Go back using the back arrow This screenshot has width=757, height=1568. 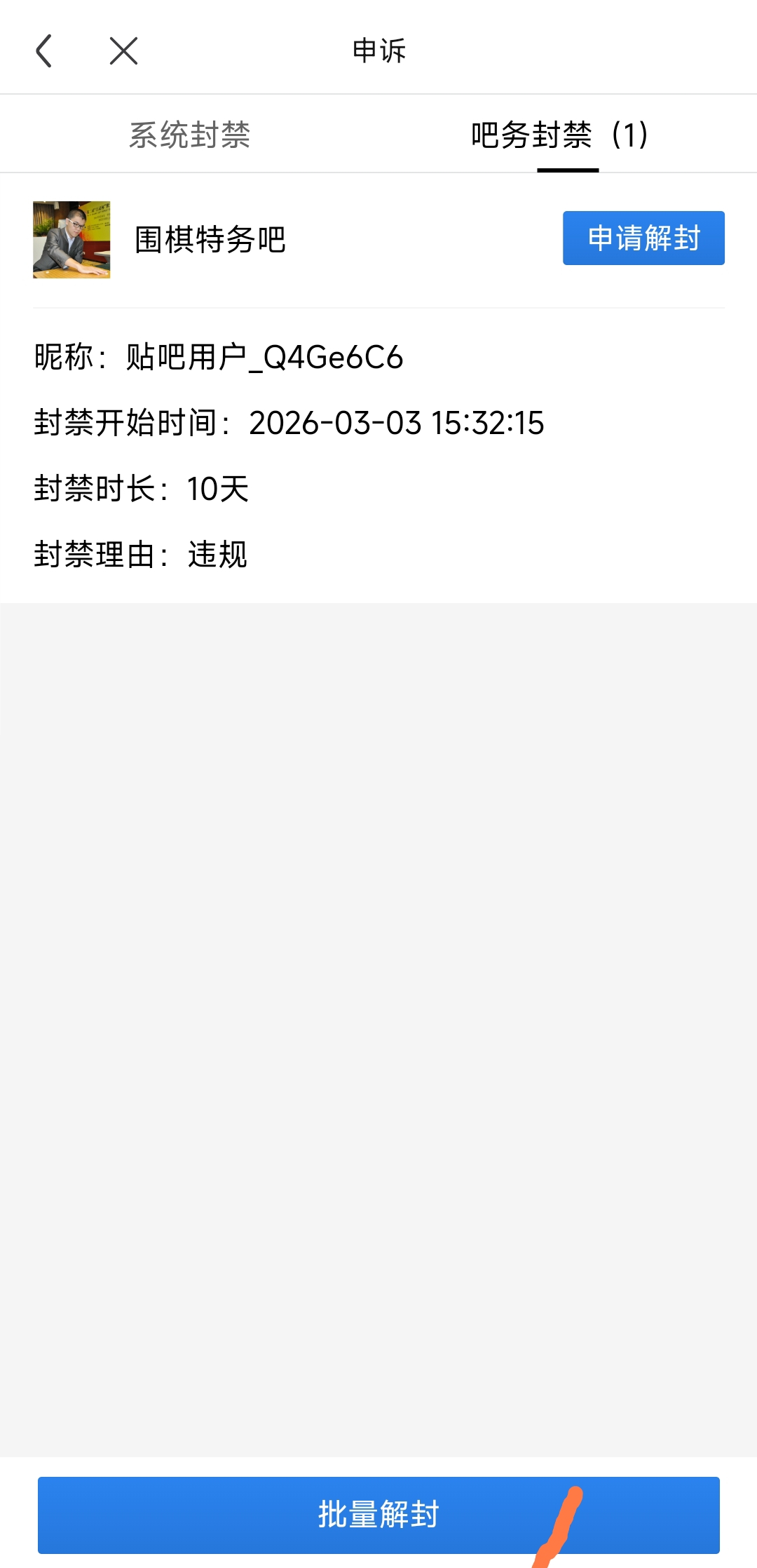pos(44,51)
